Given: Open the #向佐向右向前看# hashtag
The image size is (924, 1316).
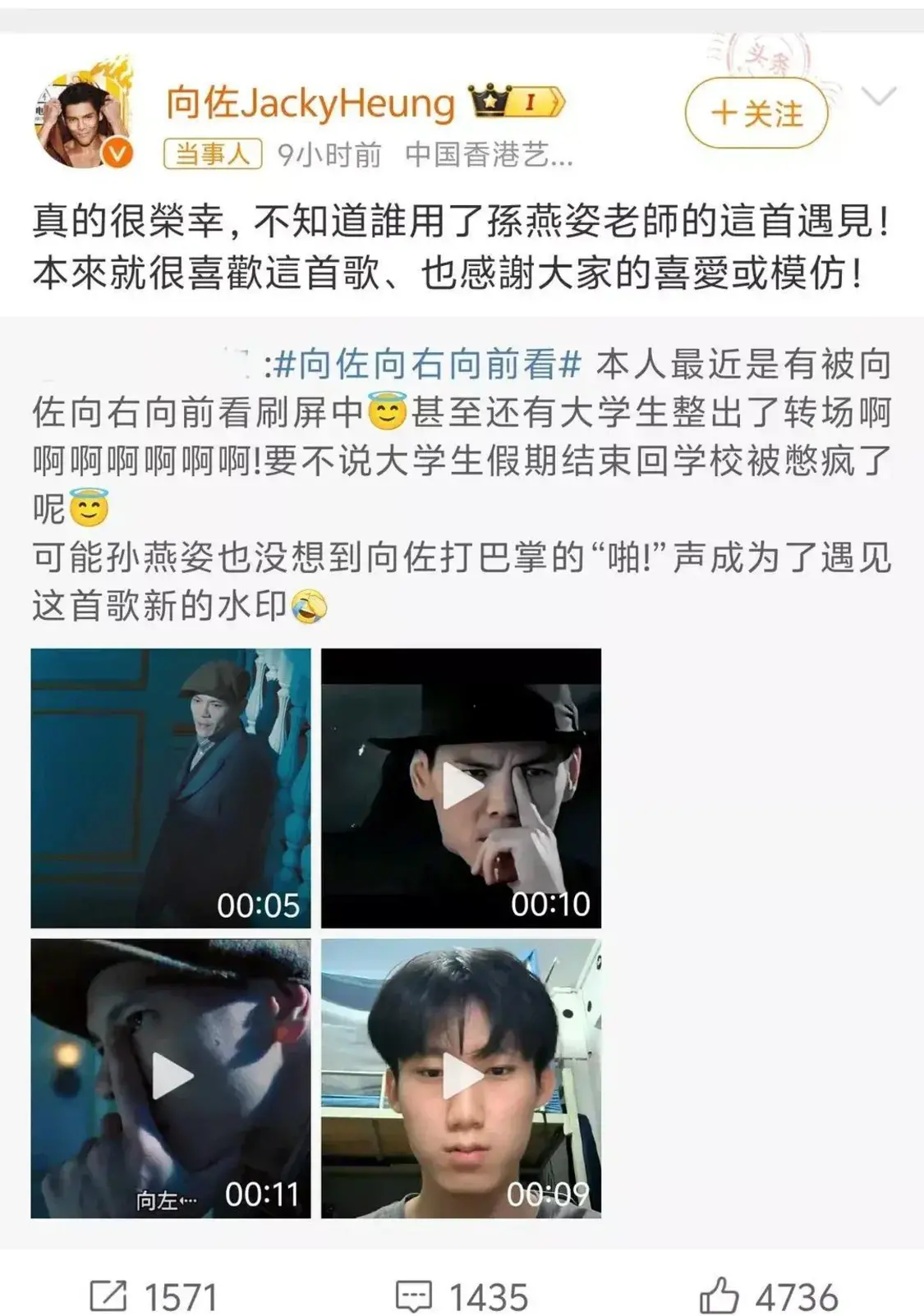Looking at the screenshot, I should [x=428, y=364].
